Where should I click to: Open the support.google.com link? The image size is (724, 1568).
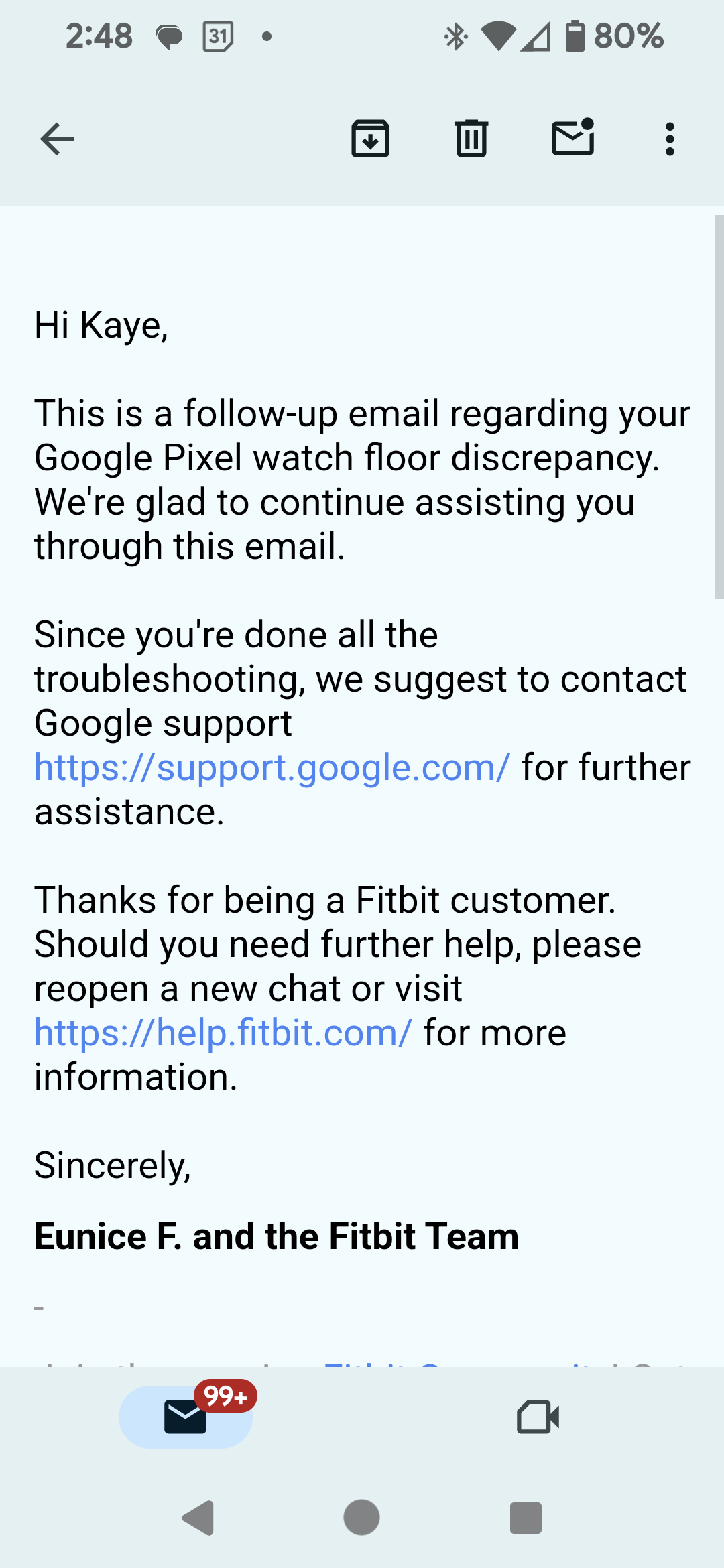coord(272,768)
